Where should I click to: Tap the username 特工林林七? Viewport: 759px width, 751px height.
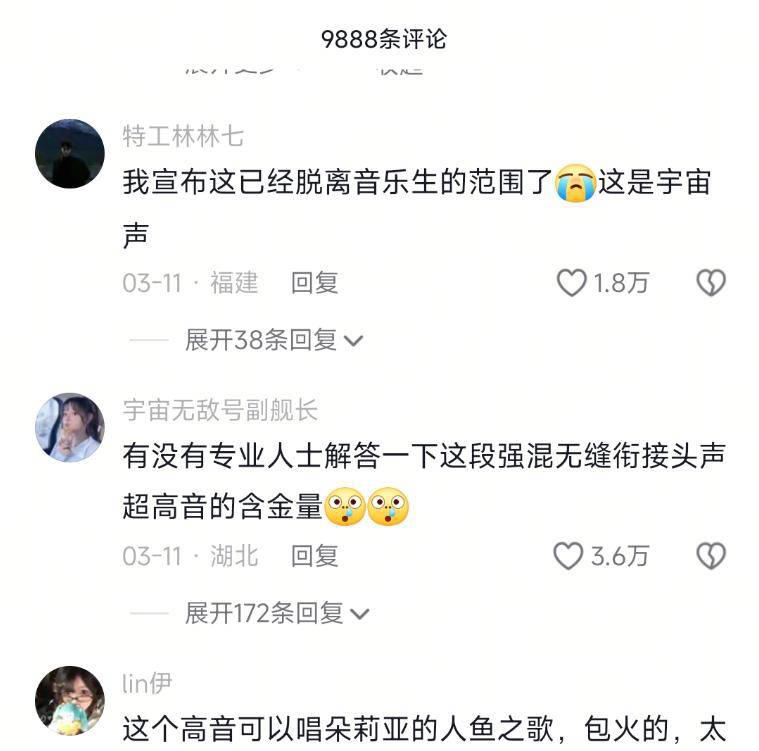pos(183,136)
